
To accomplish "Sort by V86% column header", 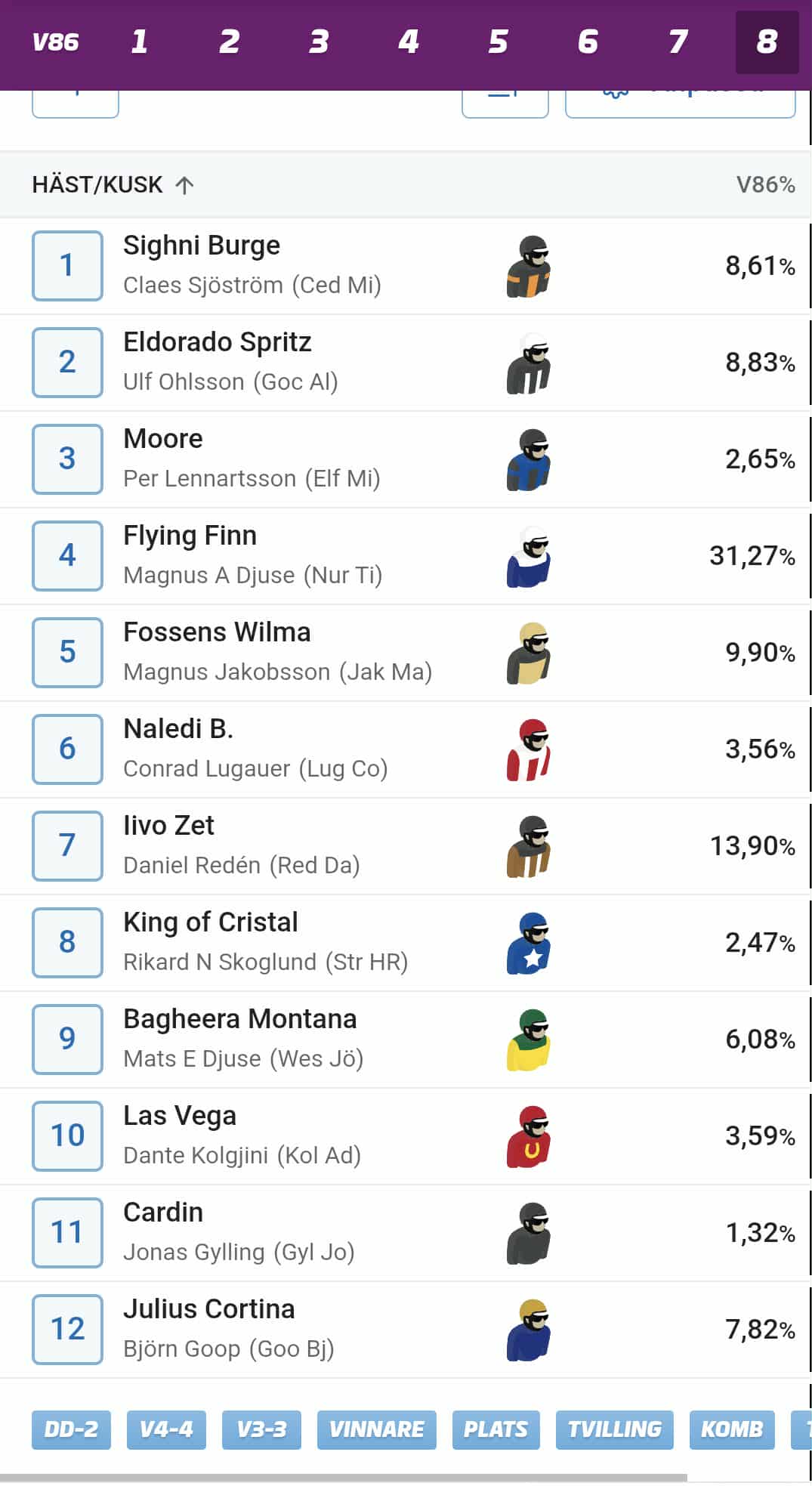I will point(764,185).
